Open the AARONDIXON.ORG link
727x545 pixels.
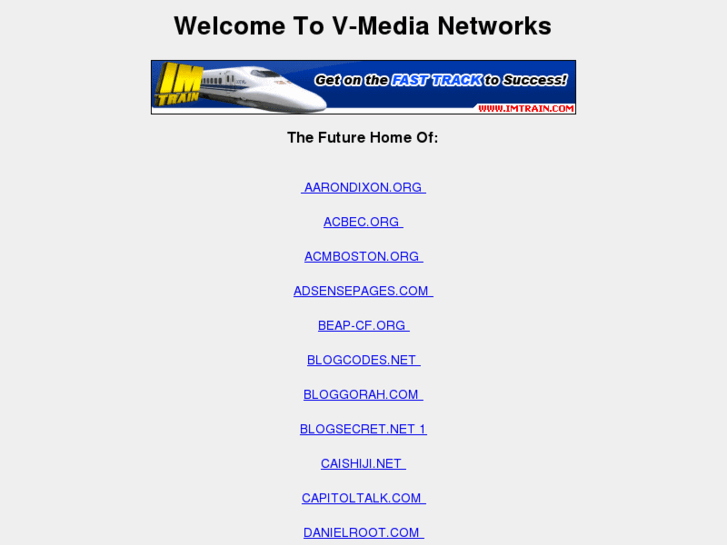[363, 187]
